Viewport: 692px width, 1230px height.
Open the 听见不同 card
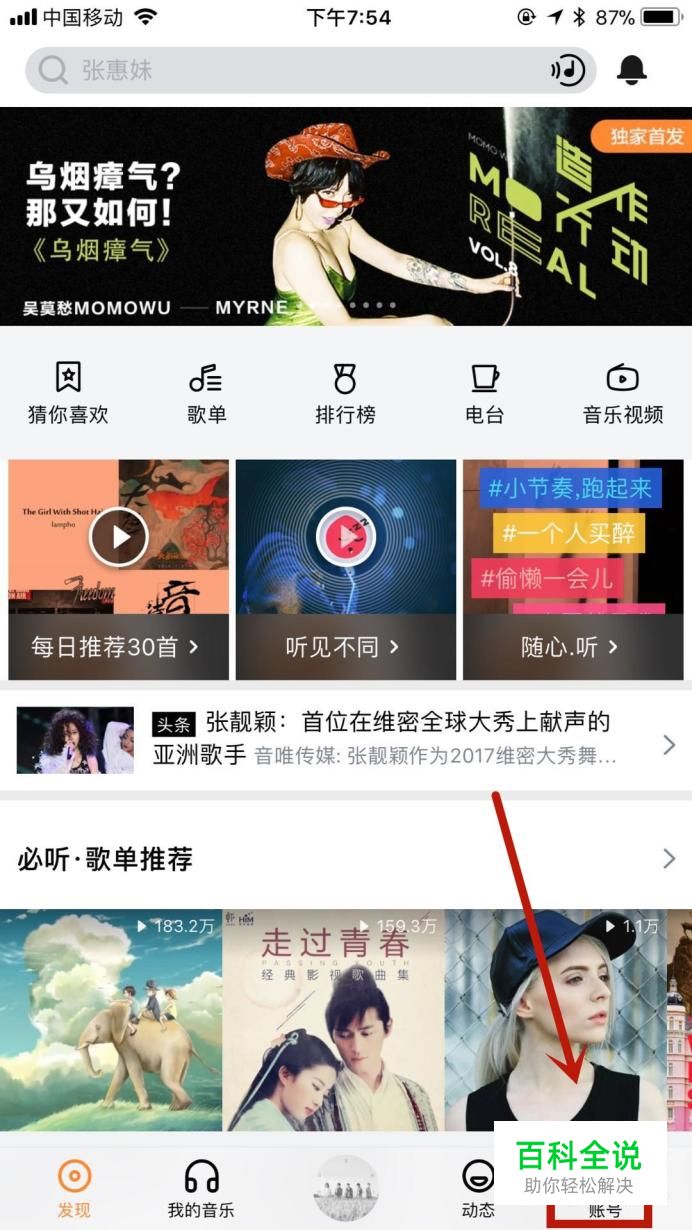pos(346,569)
